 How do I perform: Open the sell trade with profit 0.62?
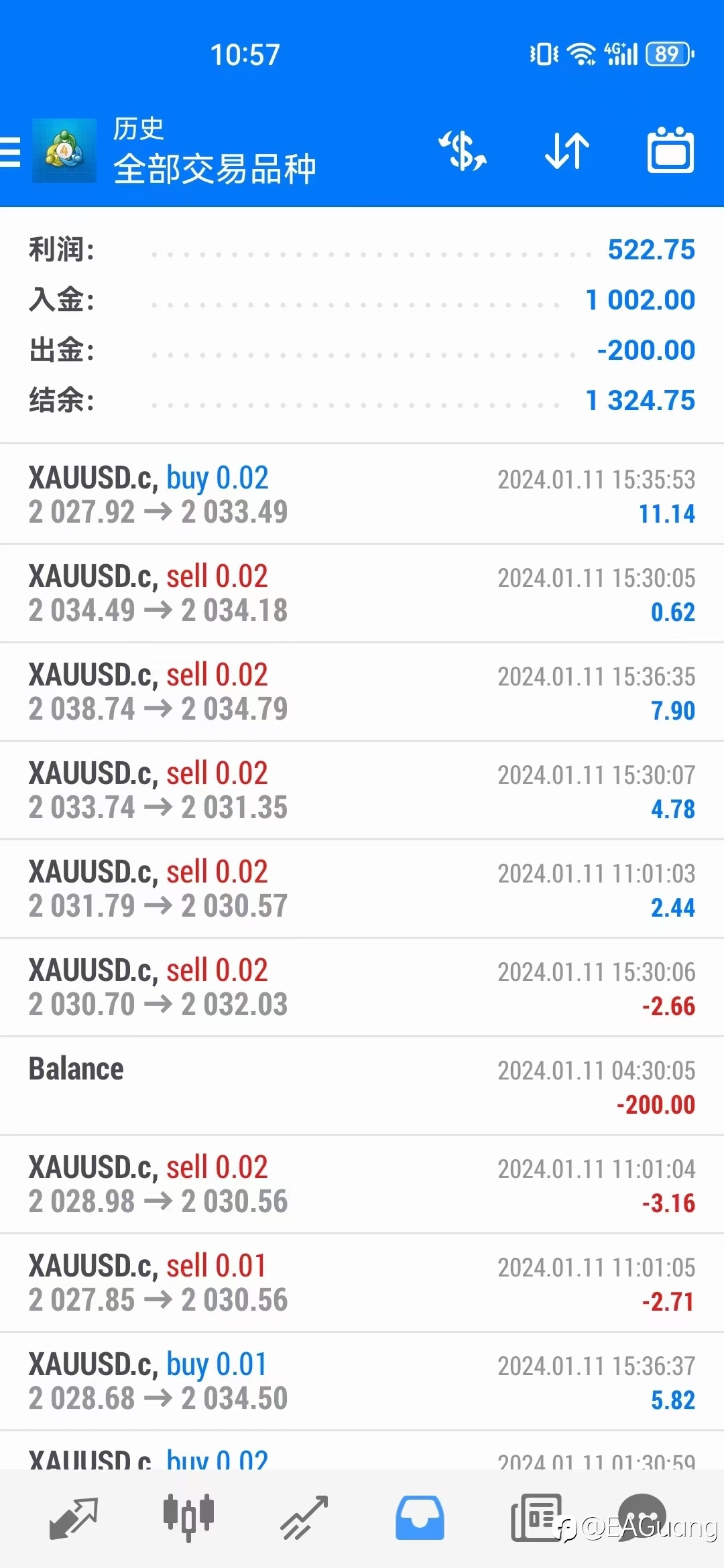(x=362, y=593)
